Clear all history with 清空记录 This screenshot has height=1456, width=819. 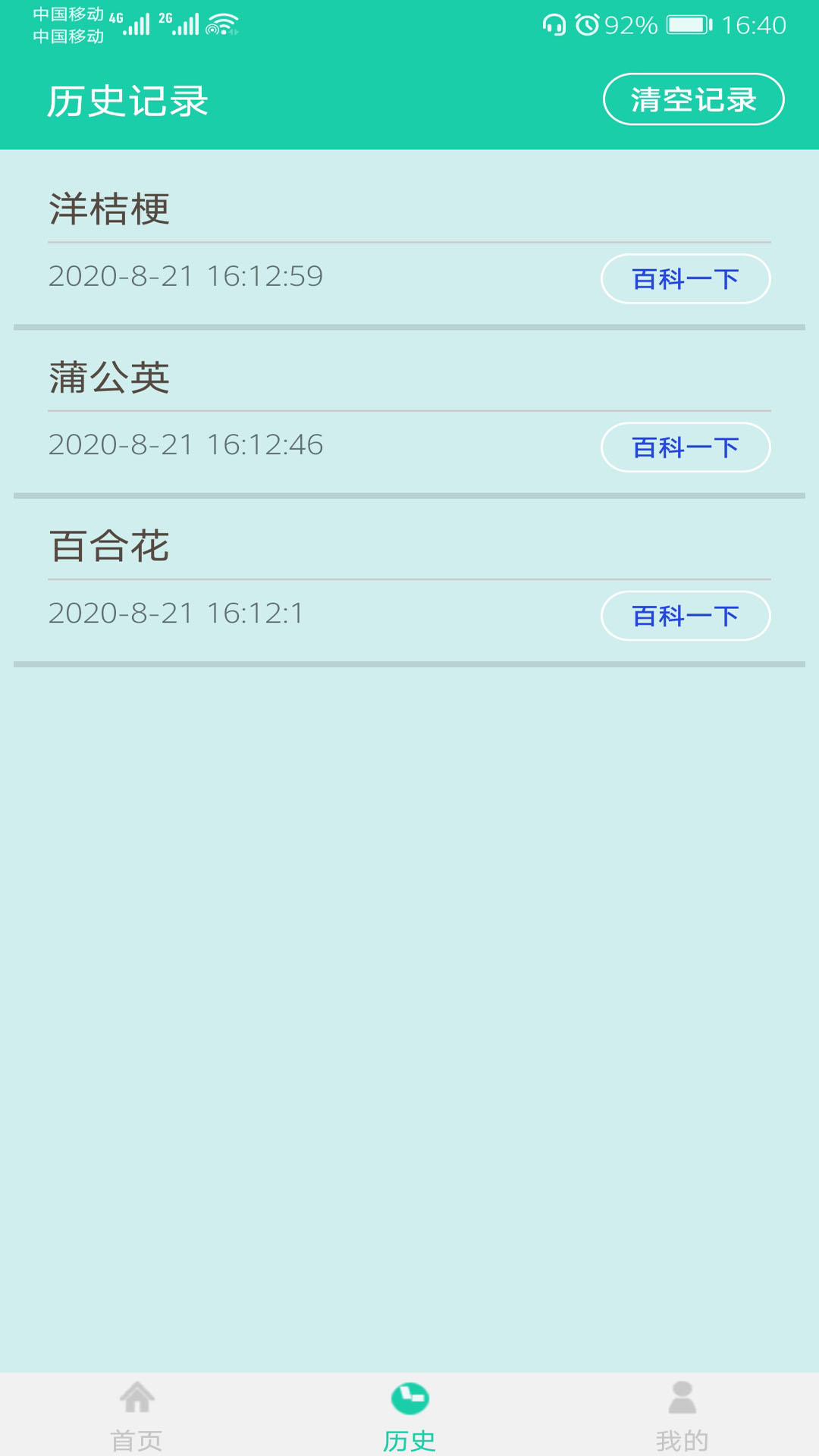pyautogui.click(x=693, y=99)
